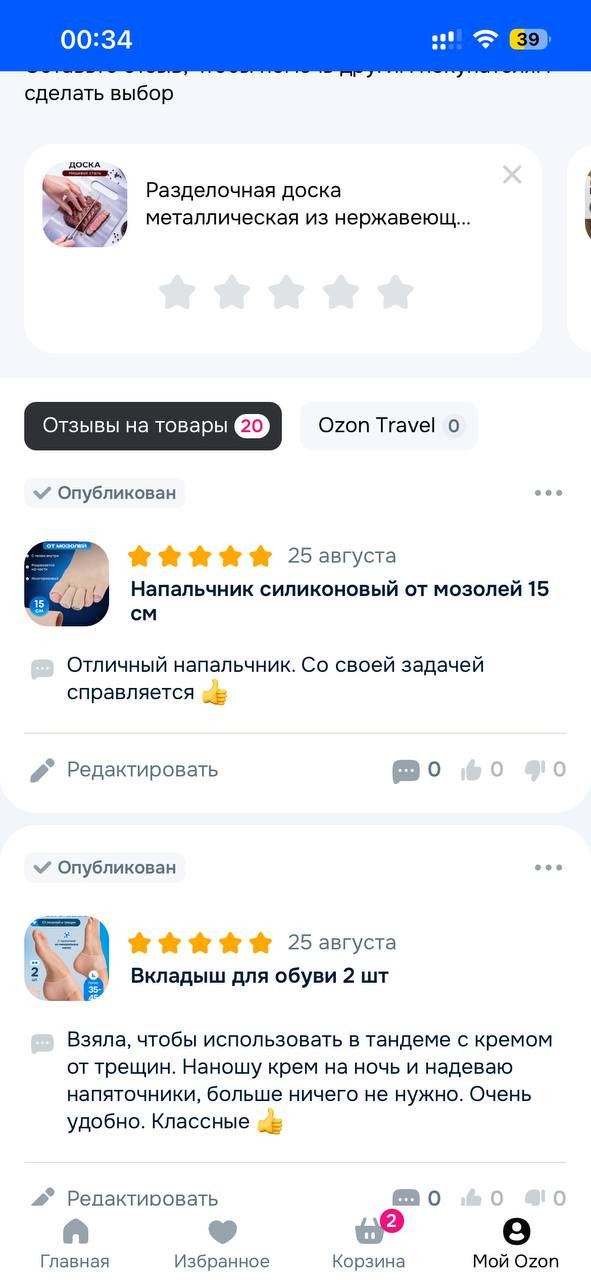View comments on the Напальчник силиконовый review
Screen dimensions: 591x1280
click(416, 770)
